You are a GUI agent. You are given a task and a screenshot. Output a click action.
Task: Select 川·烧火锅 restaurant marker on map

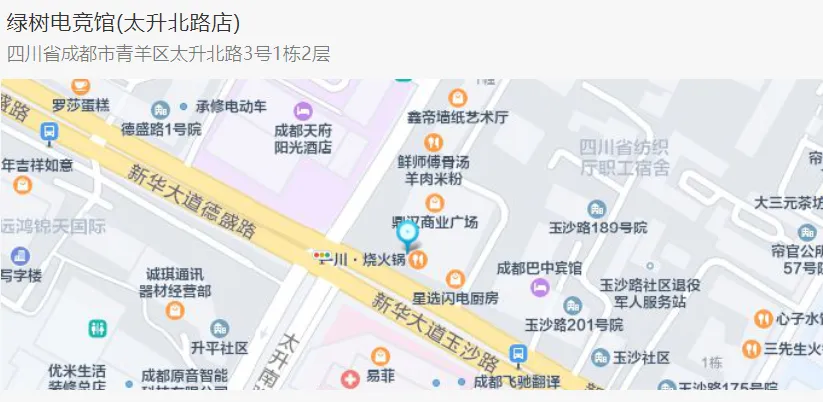(x=417, y=259)
